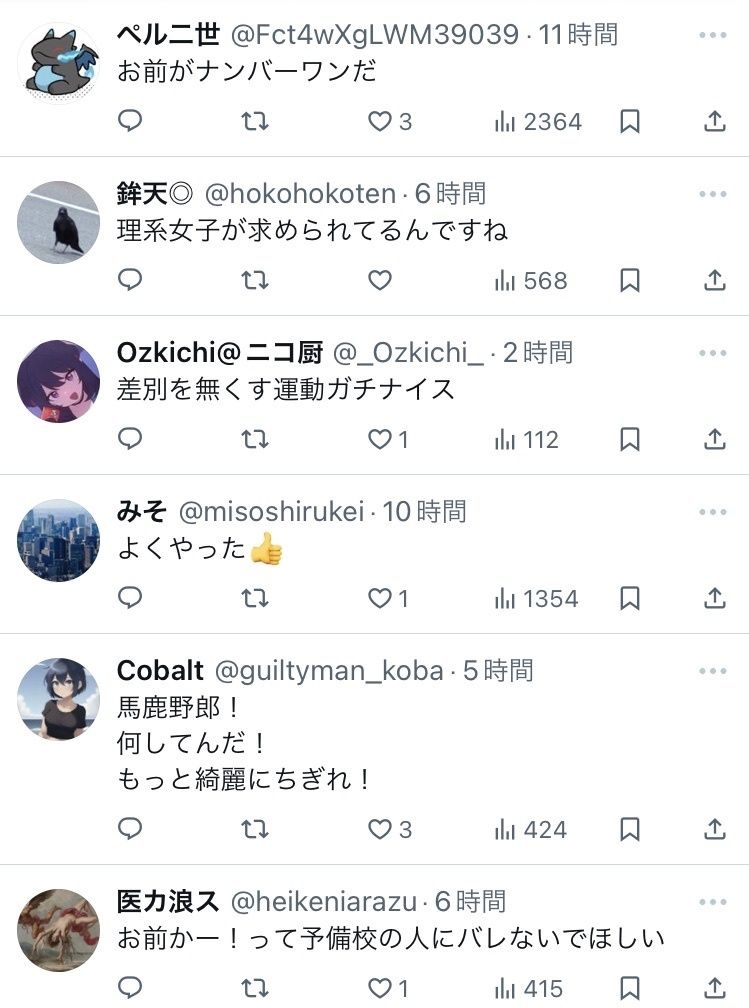Share Ozkichi's reply
This screenshot has height=1008, width=749.
[714, 440]
